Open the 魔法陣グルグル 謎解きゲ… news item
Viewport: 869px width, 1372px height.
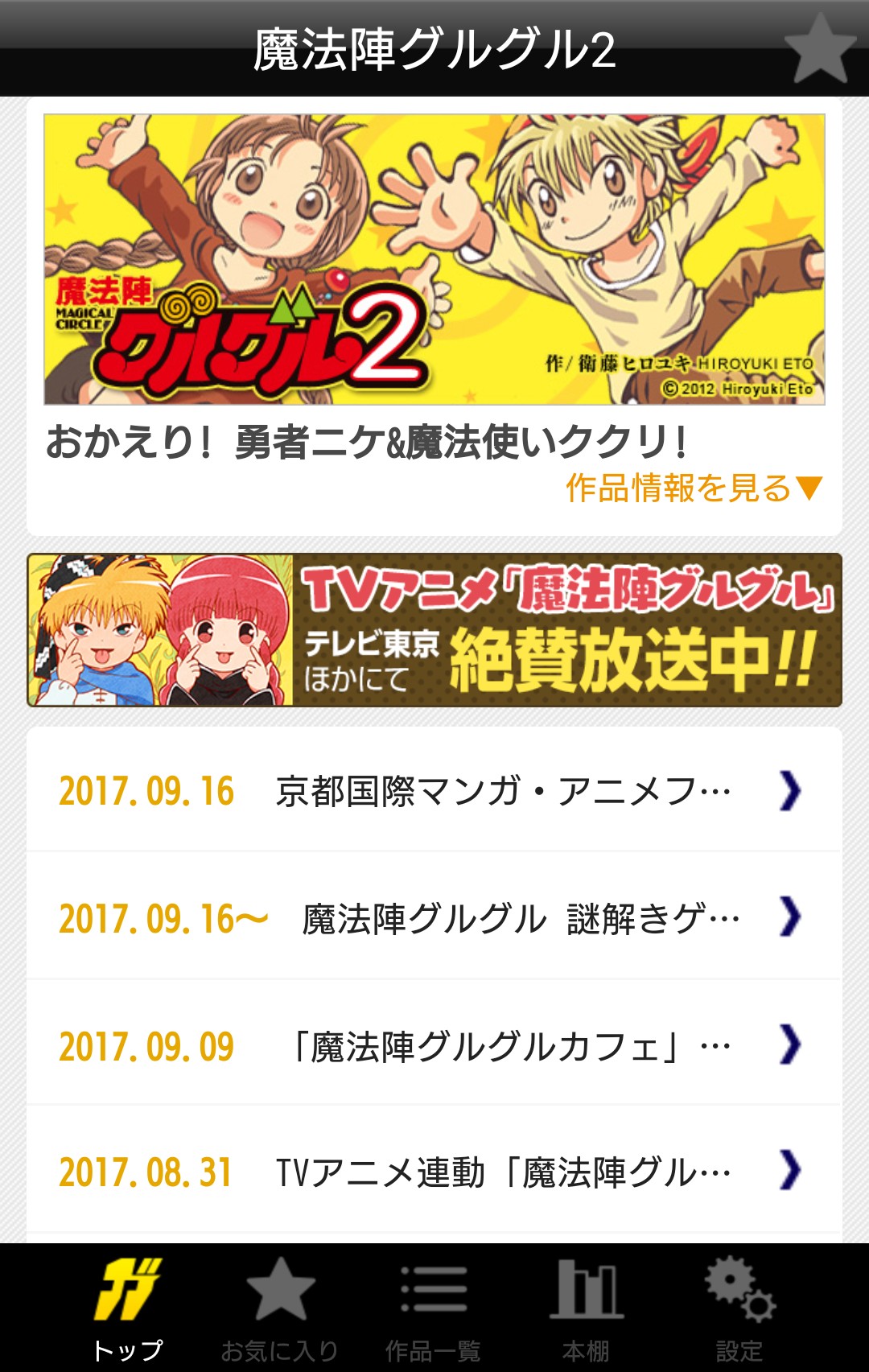(434, 917)
